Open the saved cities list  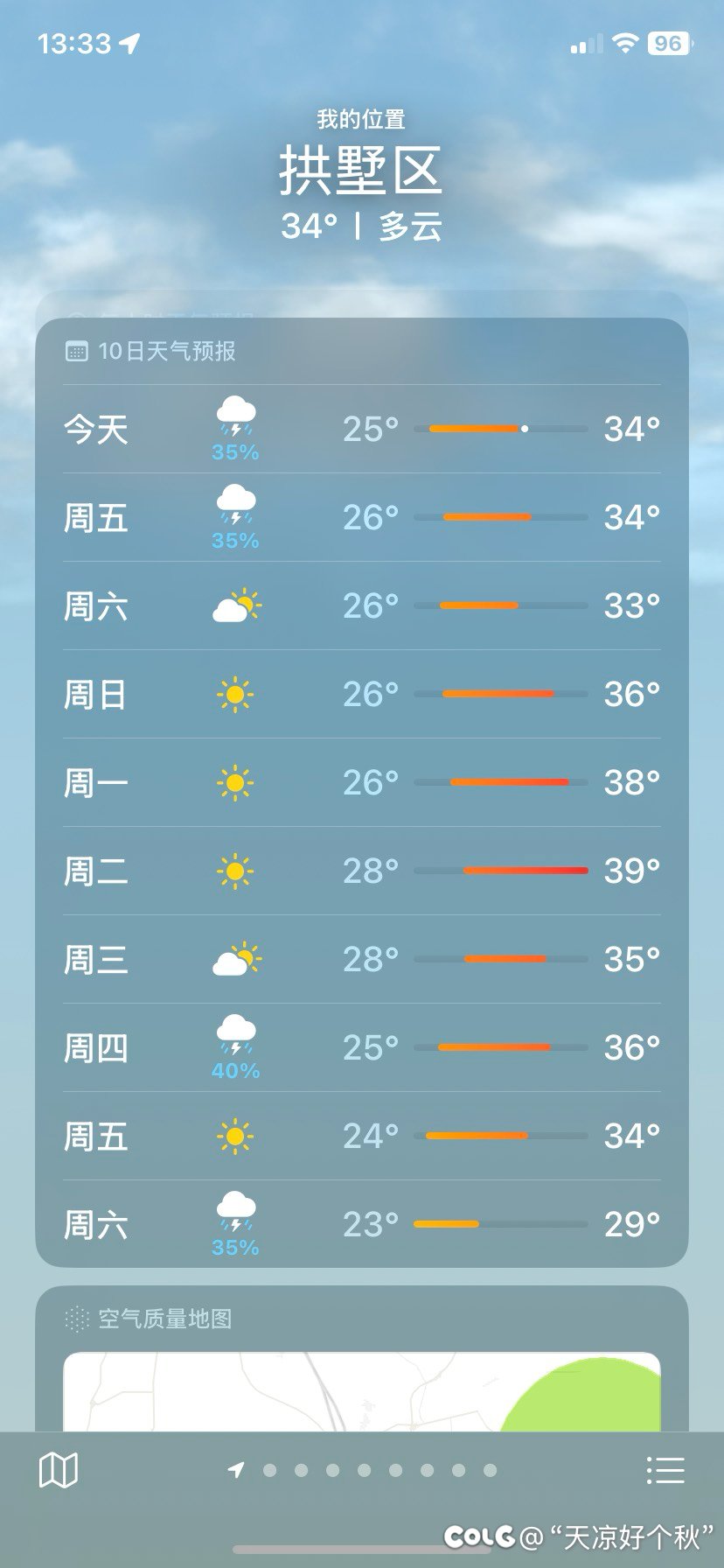(665, 1470)
